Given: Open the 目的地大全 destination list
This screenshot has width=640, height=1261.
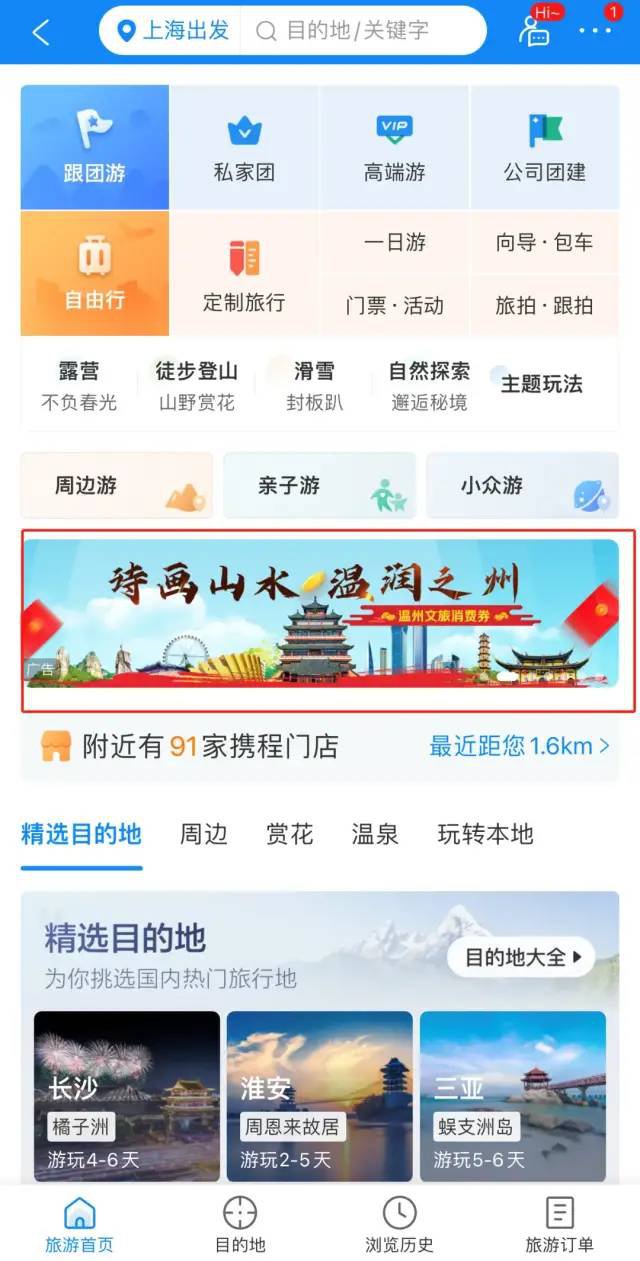Looking at the screenshot, I should 521,957.
